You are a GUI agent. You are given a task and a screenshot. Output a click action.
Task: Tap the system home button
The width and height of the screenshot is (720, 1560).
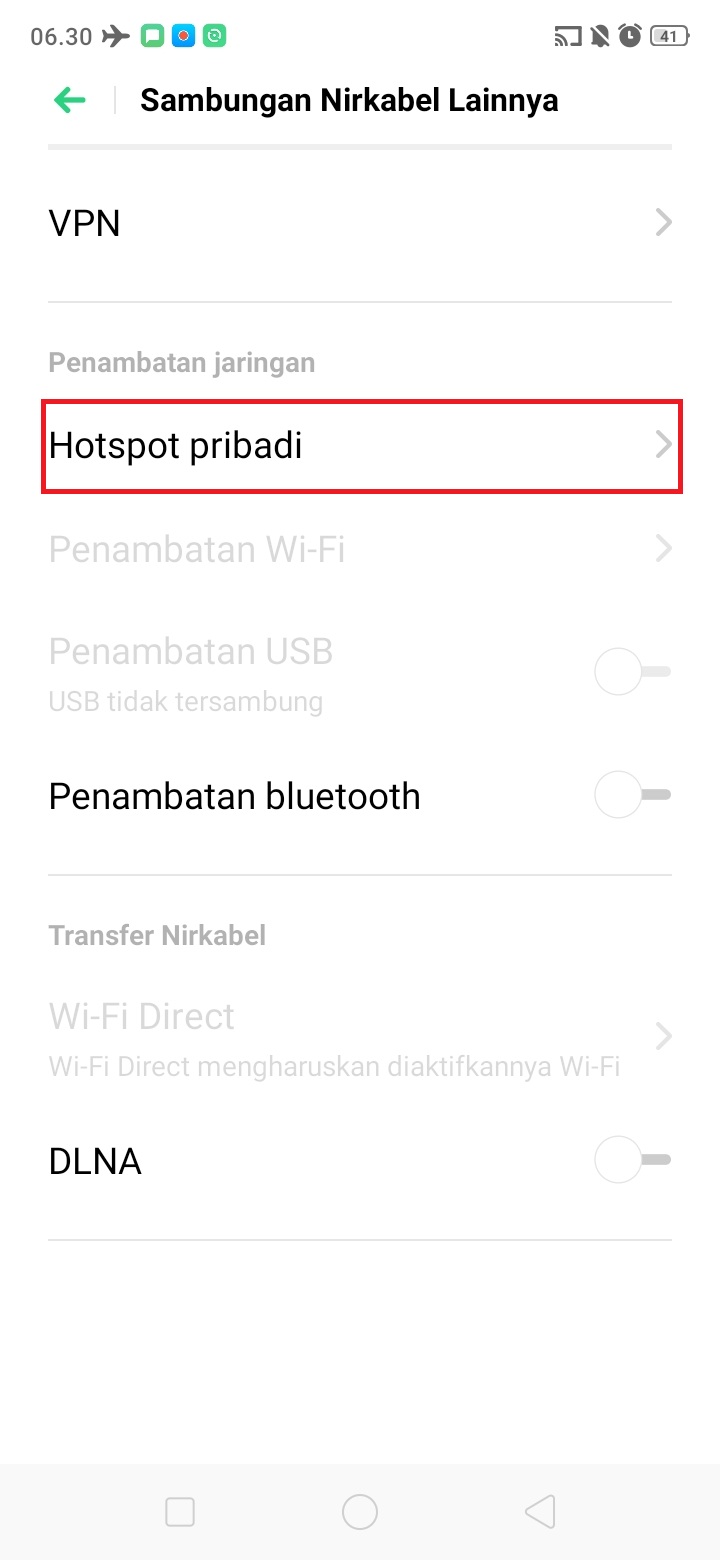tap(360, 1512)
